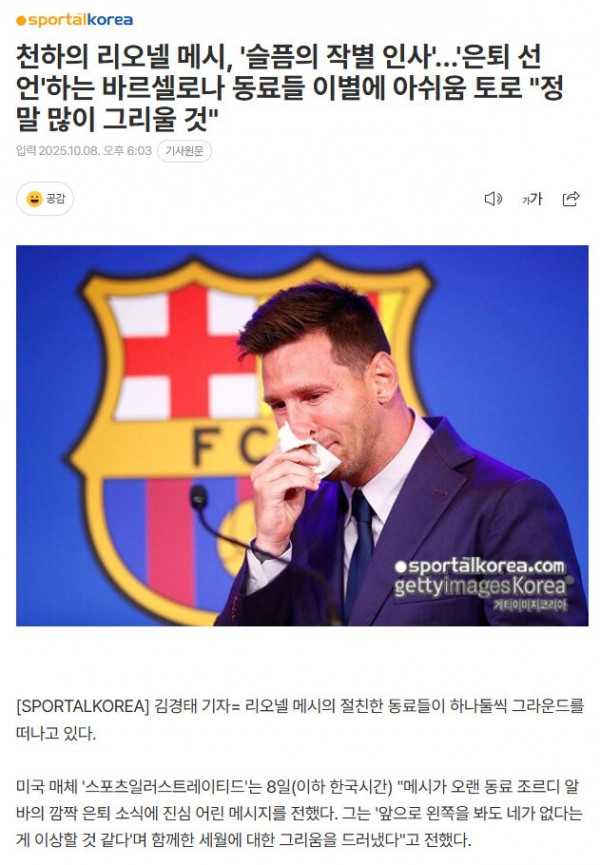Change font size with 가가 icon
600x865 pixels.
pyautogui.click(x=531, y=199)
